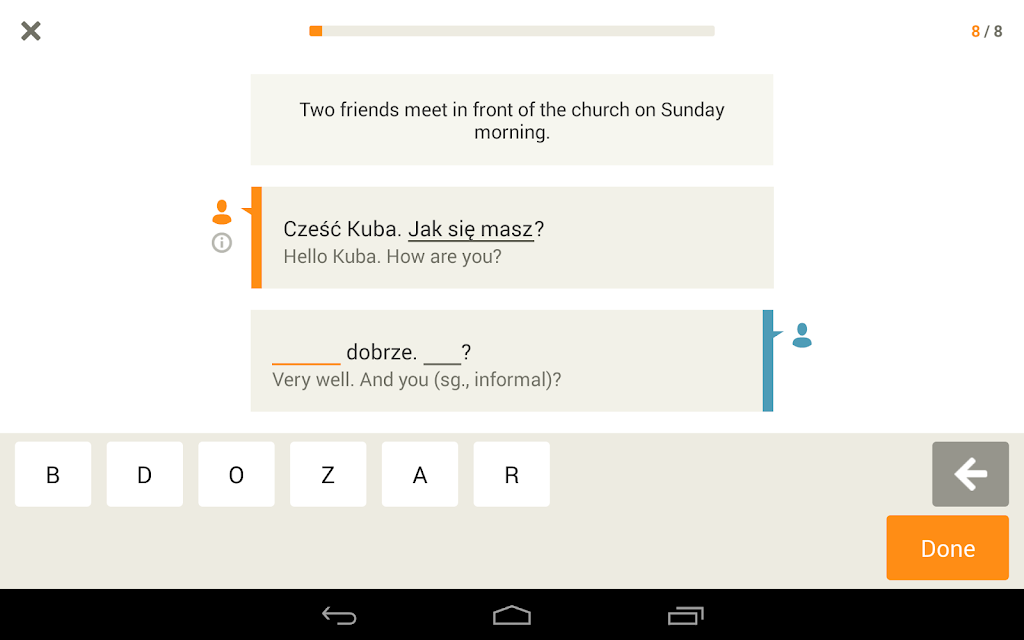Tap the letter A tile
Screen dimensions: 1024x640
click(x=420, y=475)
